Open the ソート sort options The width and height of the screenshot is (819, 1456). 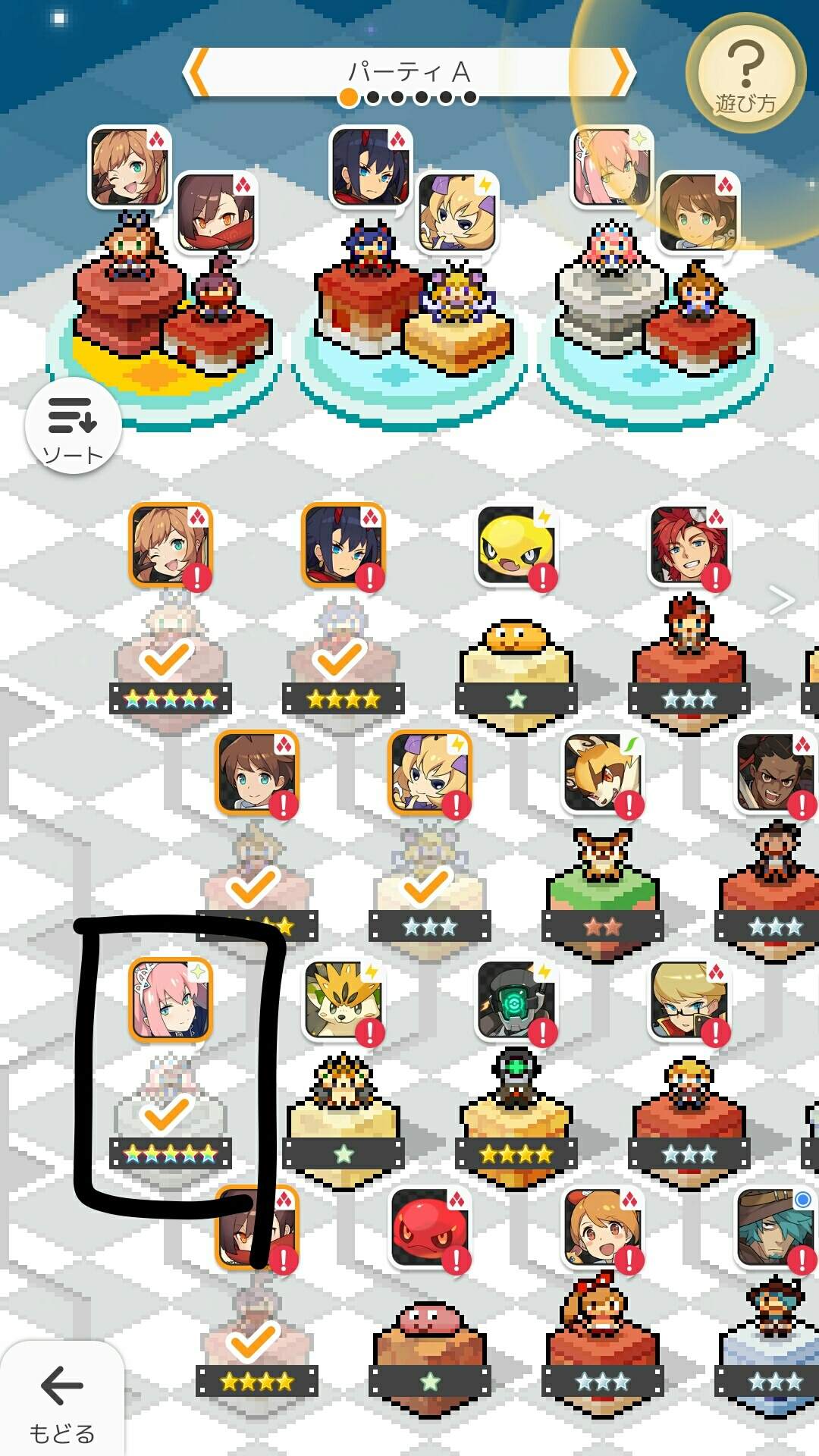tap(74, 426)
